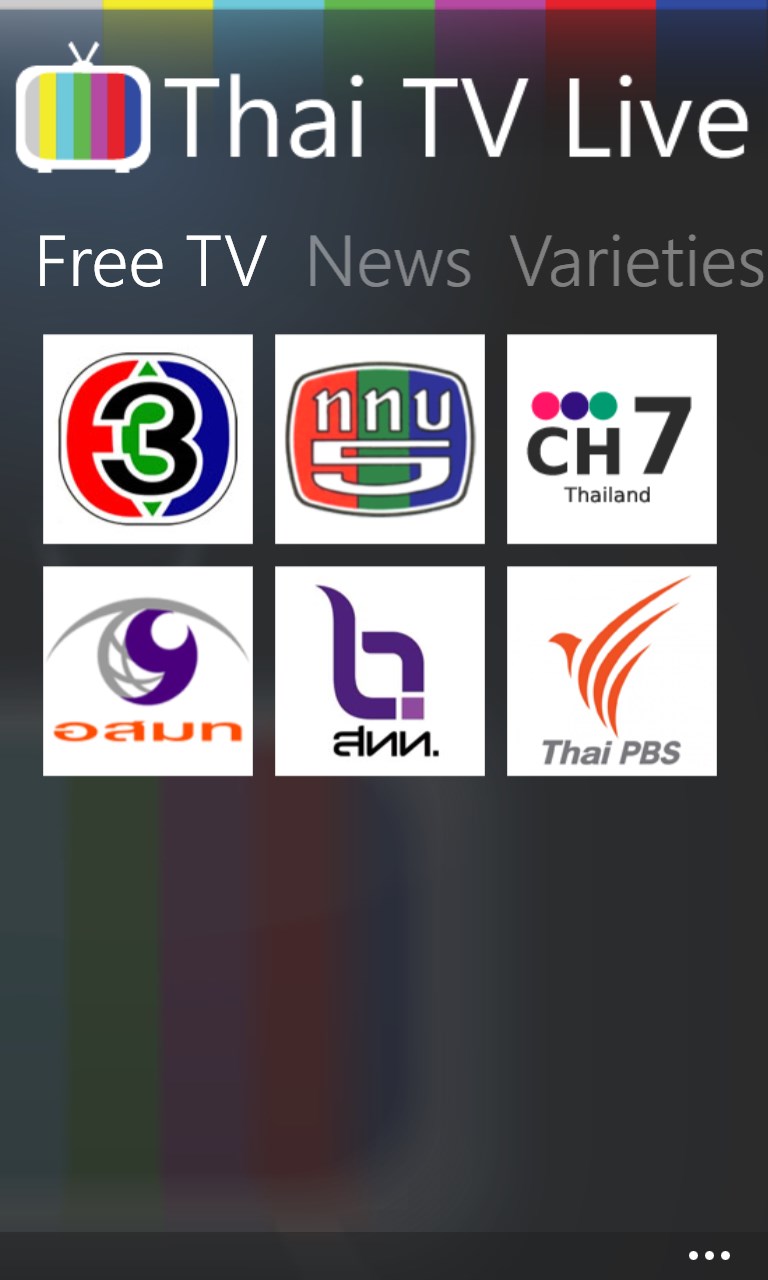The height and width of the screenshot is (1280, 768).
Task: Watch the Channel 5 stream
Action: pos(380,439)
